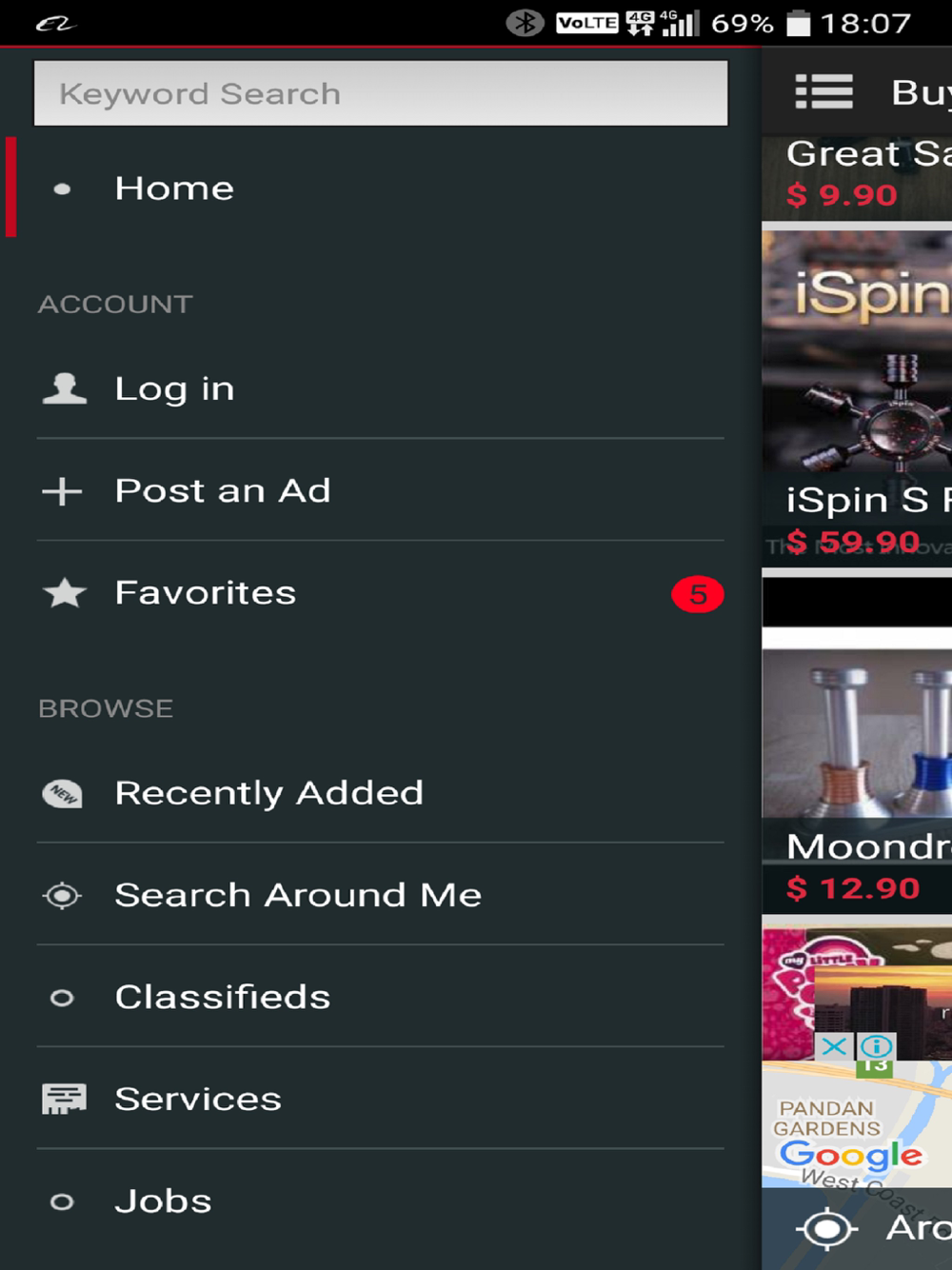Screen dimensions: 952x1270
Task: Tap the ad info icon
Action: pyautogui.click(x=876, y=1046)
